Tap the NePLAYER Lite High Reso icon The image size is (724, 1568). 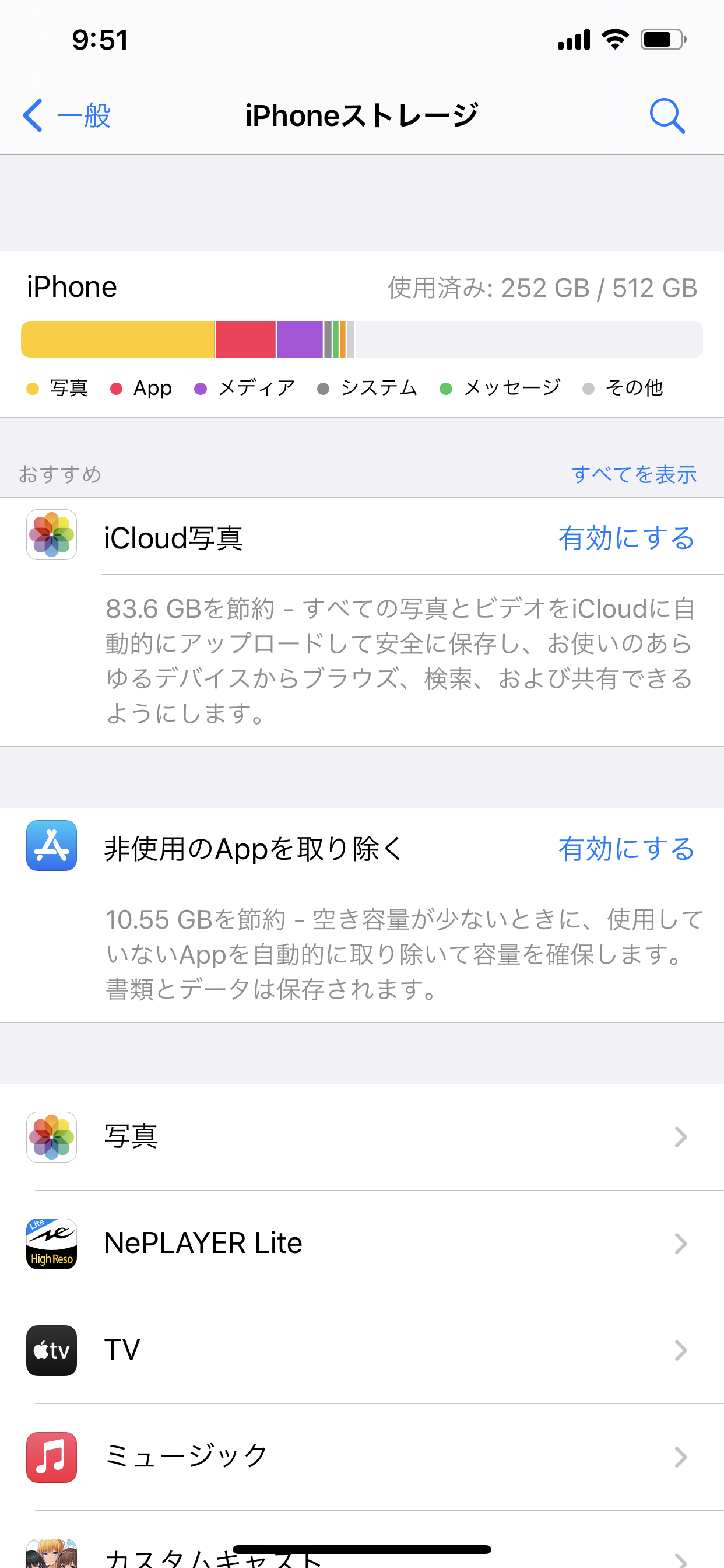[x=52, y=1244]
